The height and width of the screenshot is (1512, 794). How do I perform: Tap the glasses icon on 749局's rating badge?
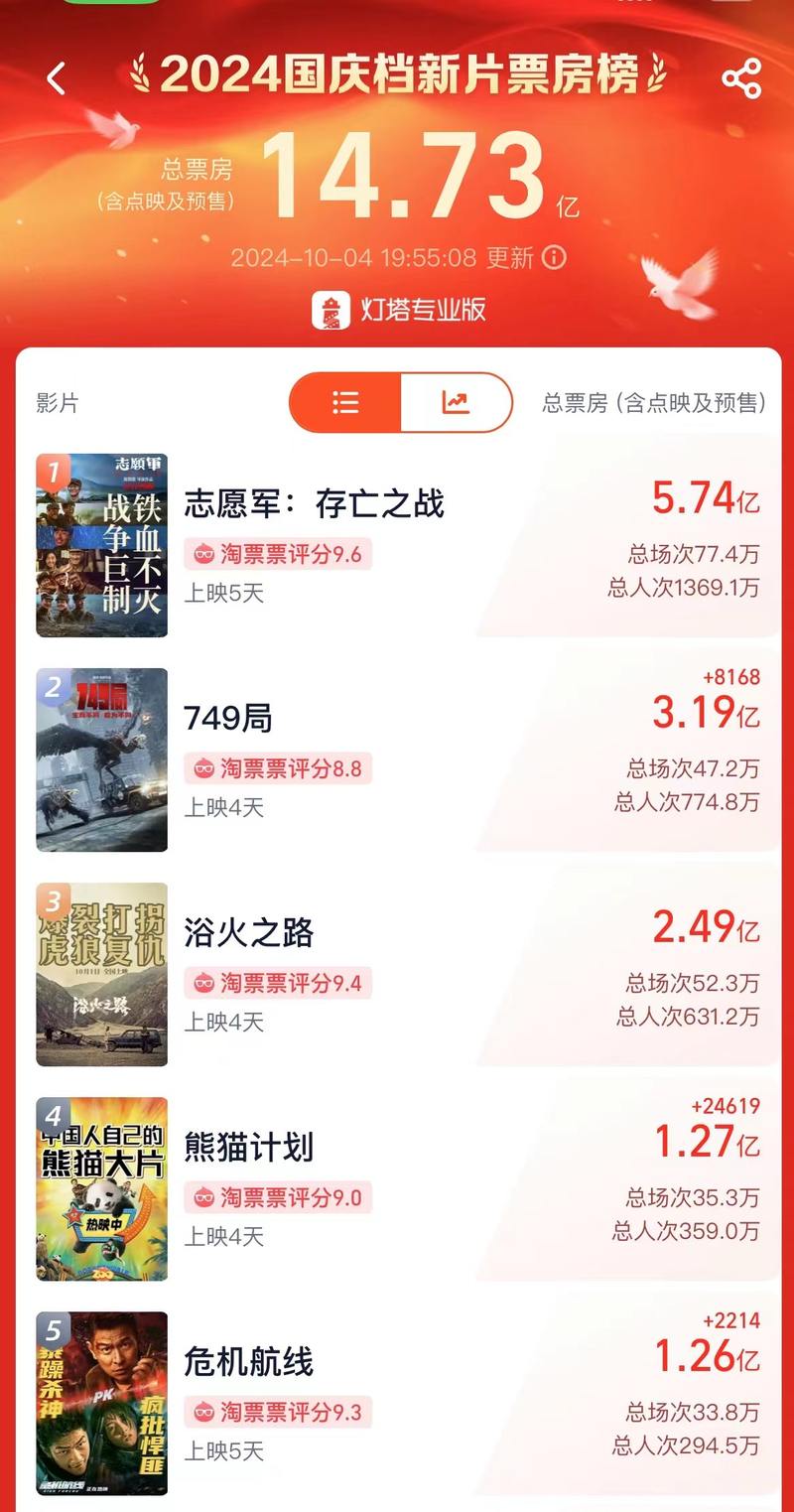point(203,767)
